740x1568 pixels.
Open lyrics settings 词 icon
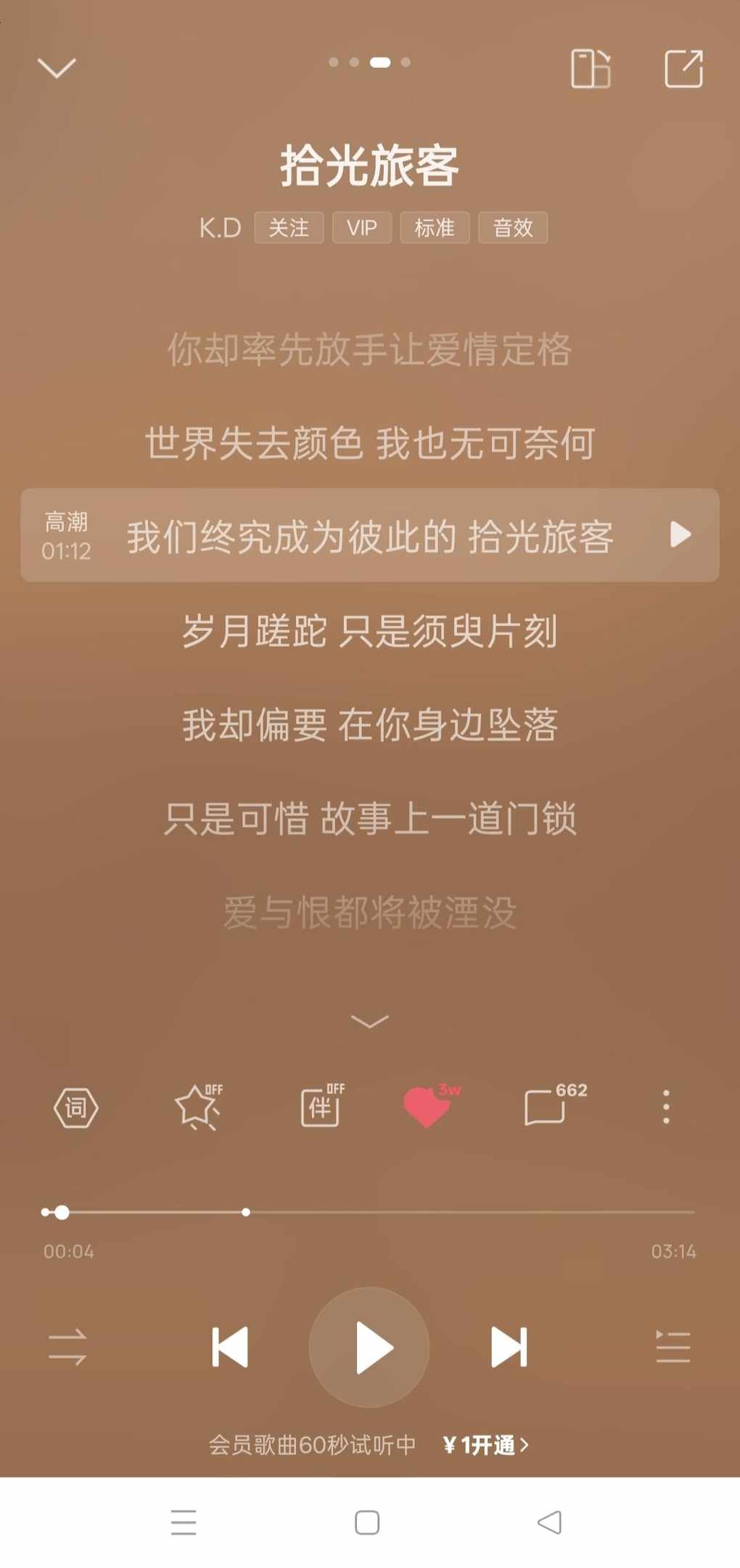coord(76,1107)
